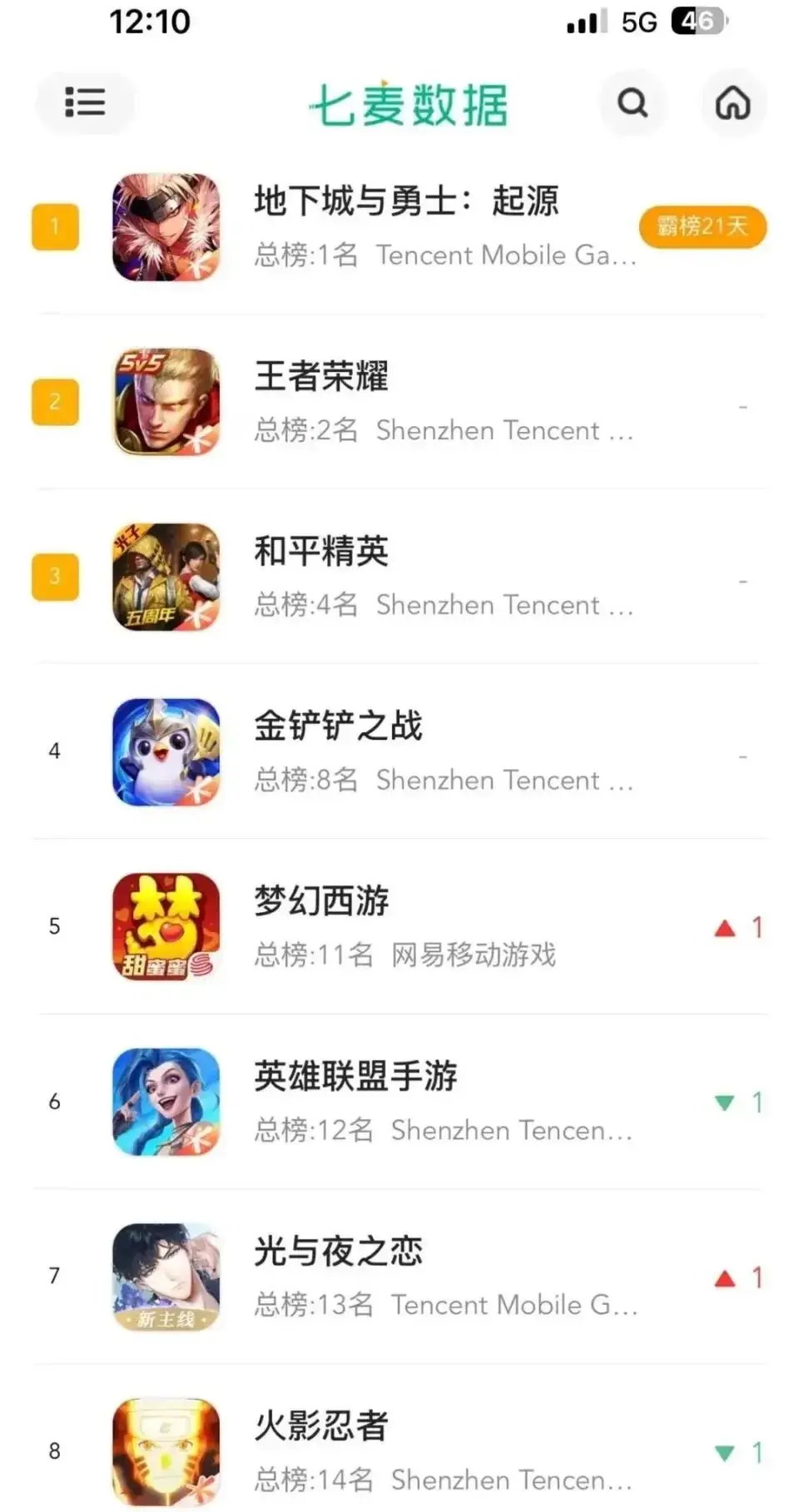This screenshot has height=1512, width=799.
Task: Go to the home page icon
Action: [x=732, y=103]
